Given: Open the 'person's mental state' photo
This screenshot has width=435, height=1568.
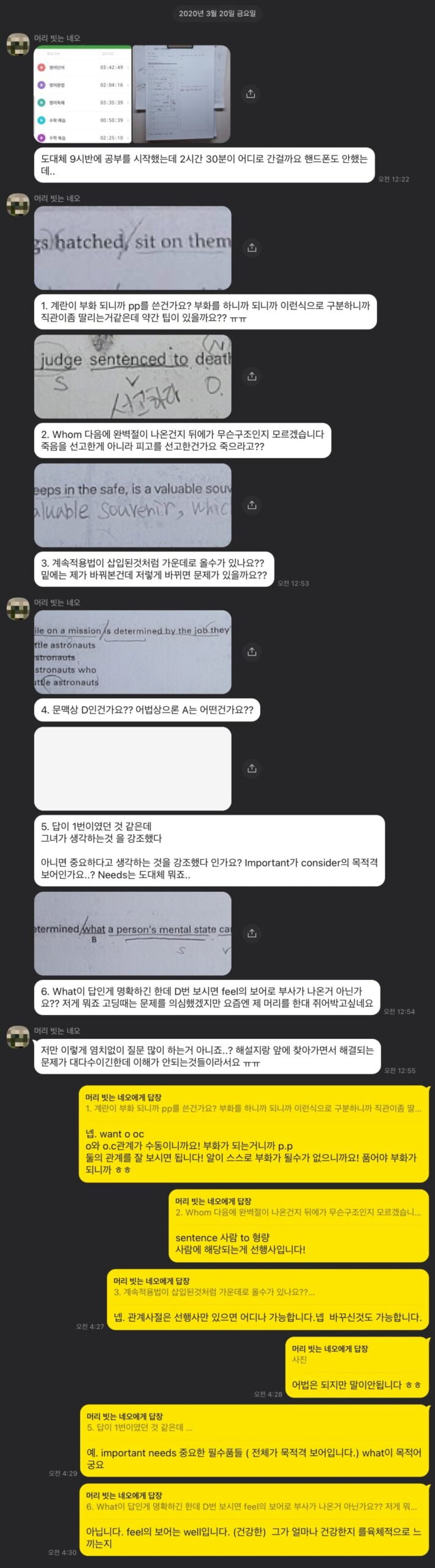Looking at the screenshot, I should 132,933.
